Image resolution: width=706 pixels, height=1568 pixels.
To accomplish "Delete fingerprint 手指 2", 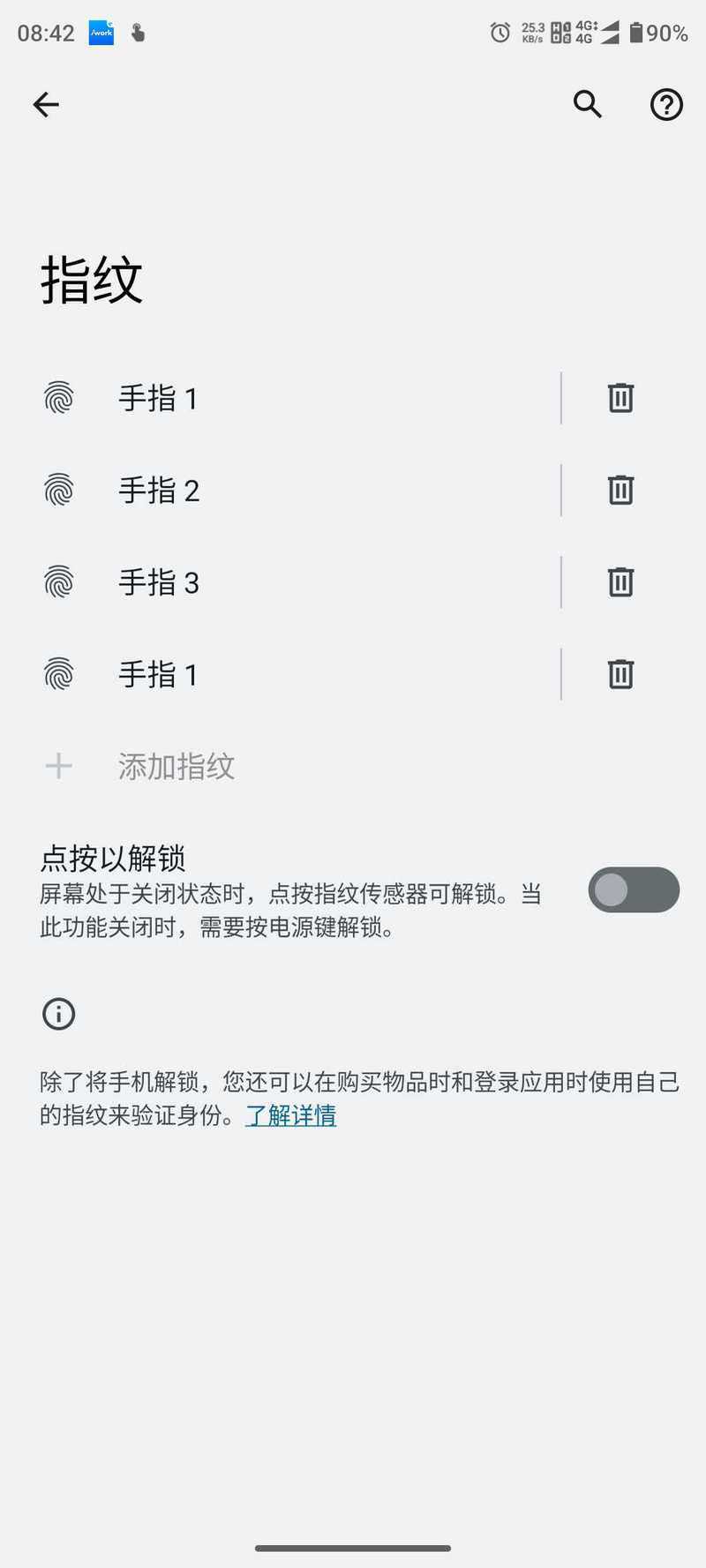I will [x=620, y=490].
